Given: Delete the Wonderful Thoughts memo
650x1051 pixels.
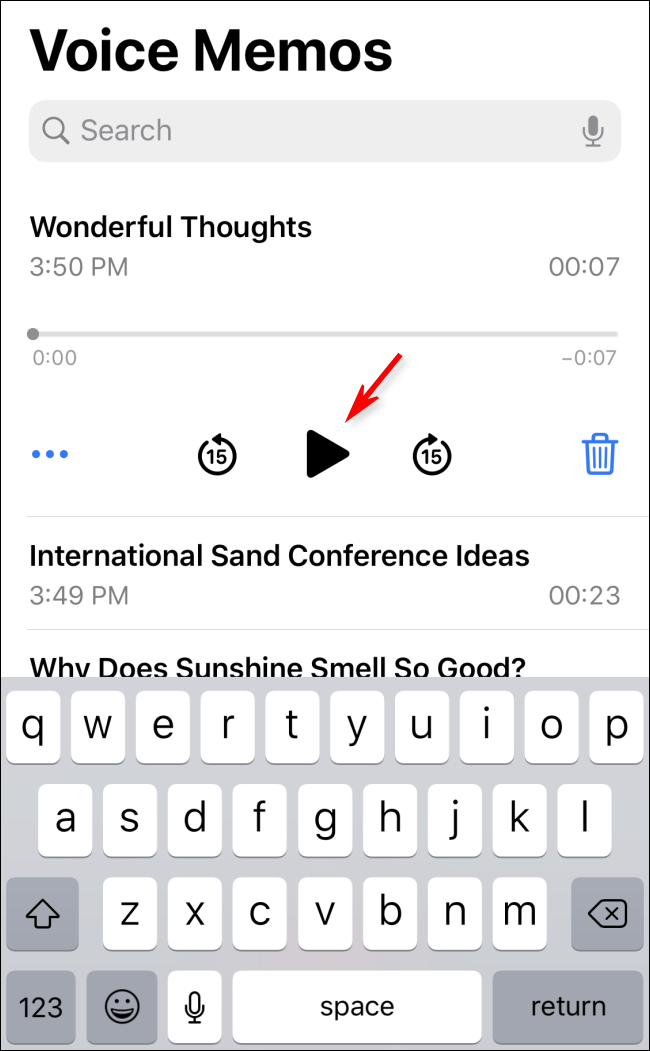Looking at the screenshot, I should (600, 455).
